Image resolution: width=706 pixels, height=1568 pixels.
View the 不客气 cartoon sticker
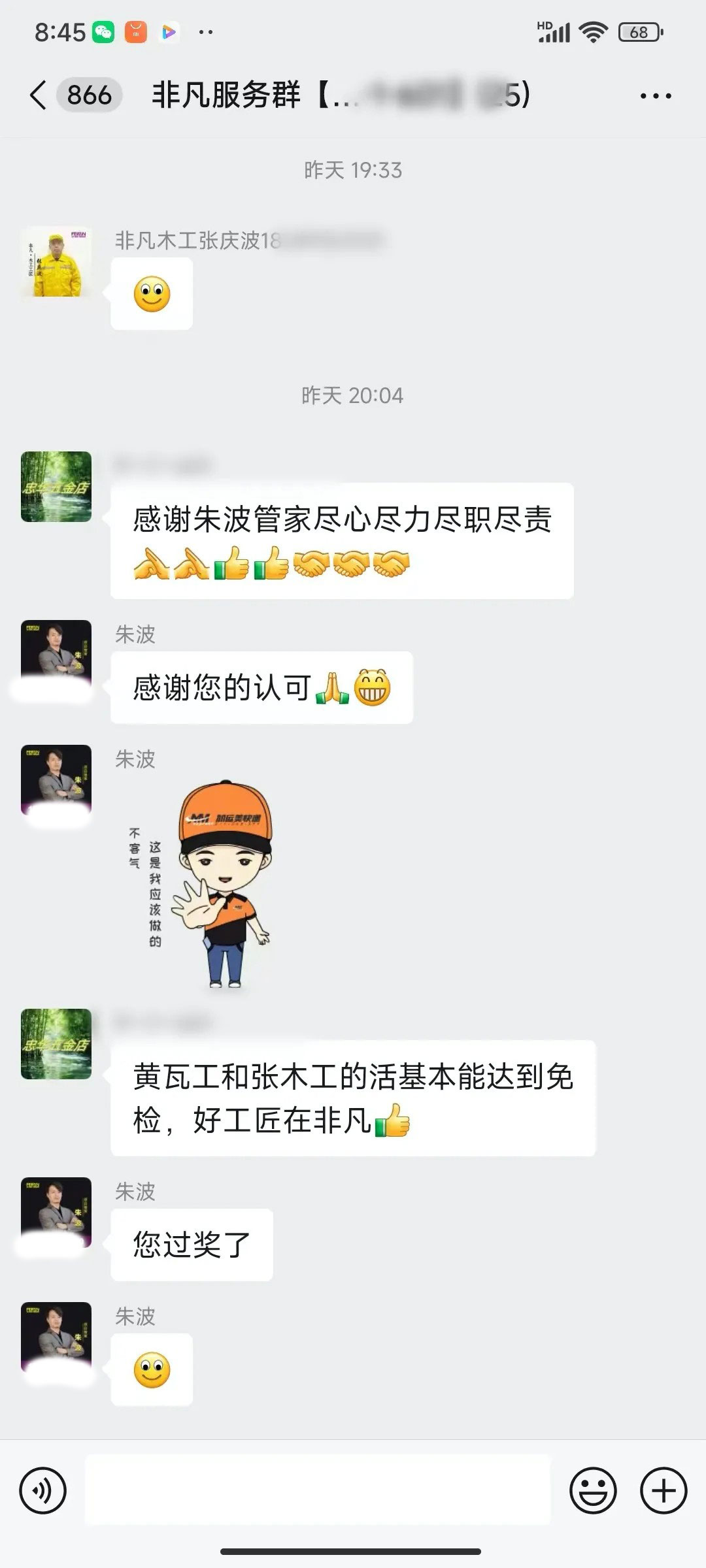203,882
